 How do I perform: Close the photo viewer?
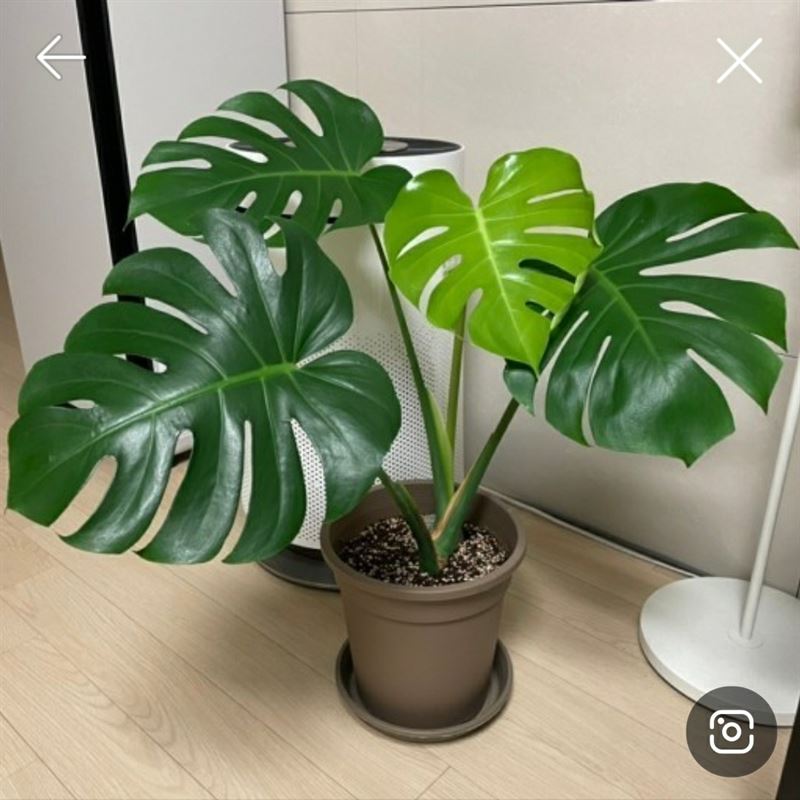[x=739, y=61]
